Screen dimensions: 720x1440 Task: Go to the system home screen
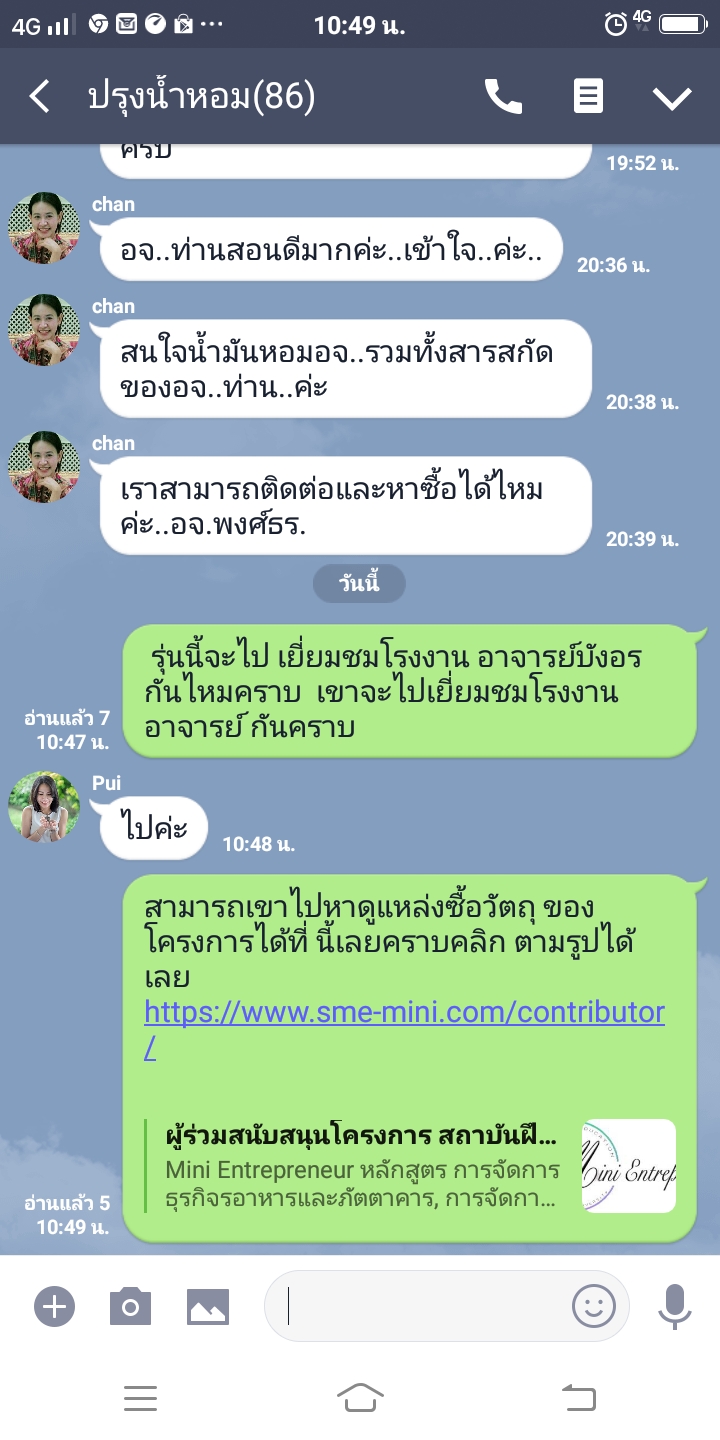coord(360,1398)
